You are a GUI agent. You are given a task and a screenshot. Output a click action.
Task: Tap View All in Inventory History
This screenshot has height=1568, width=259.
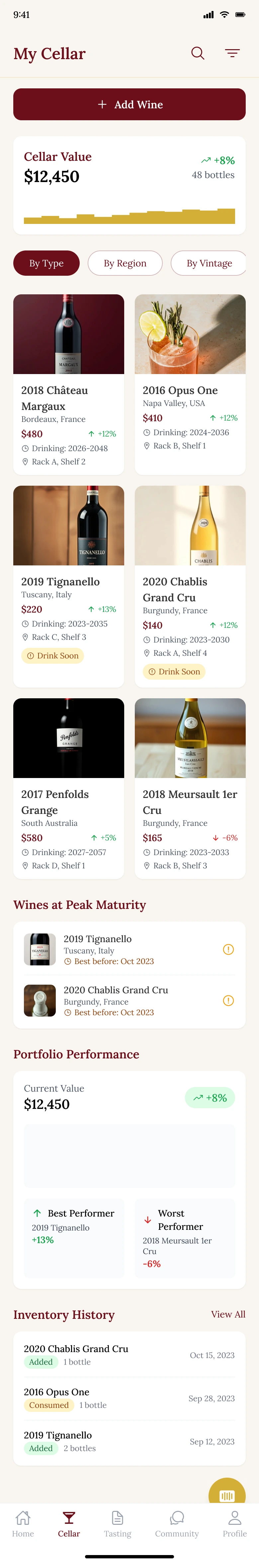pyautogui.click(x=228, y=1314)
